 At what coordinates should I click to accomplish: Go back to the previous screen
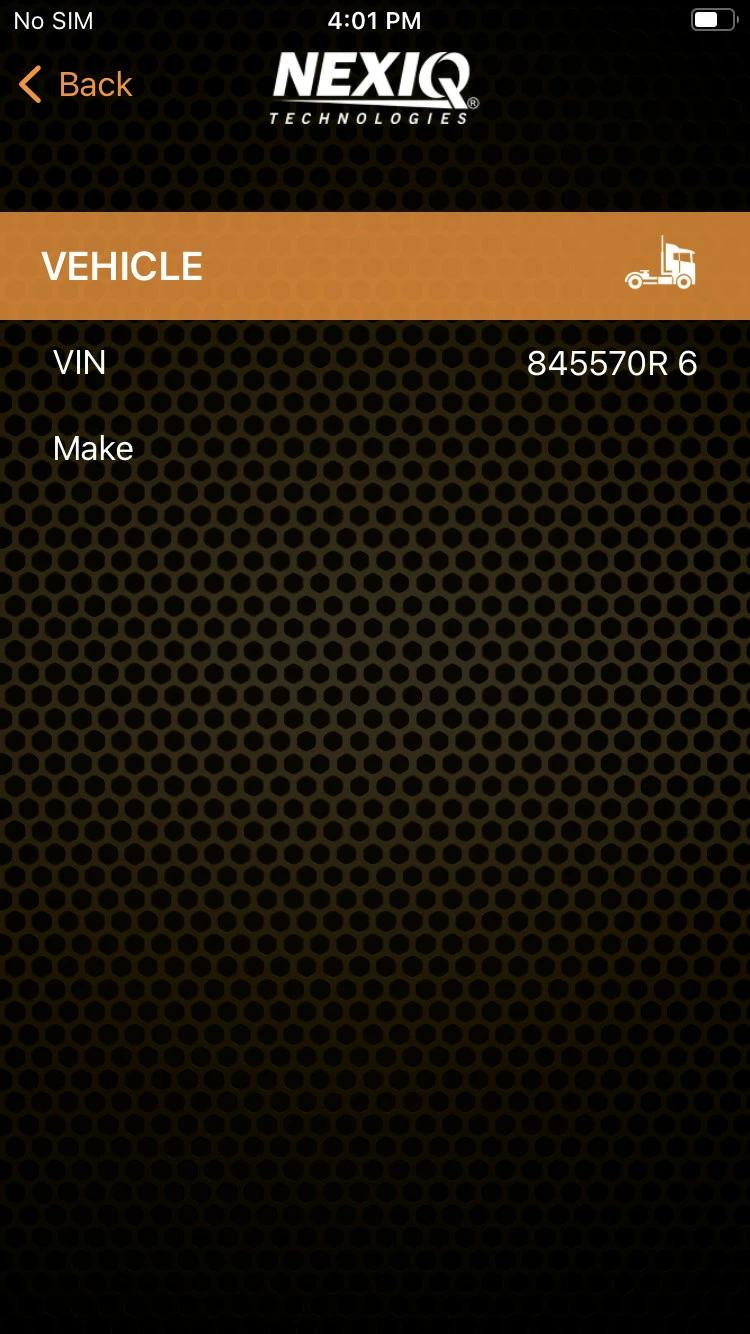(75, 85)
